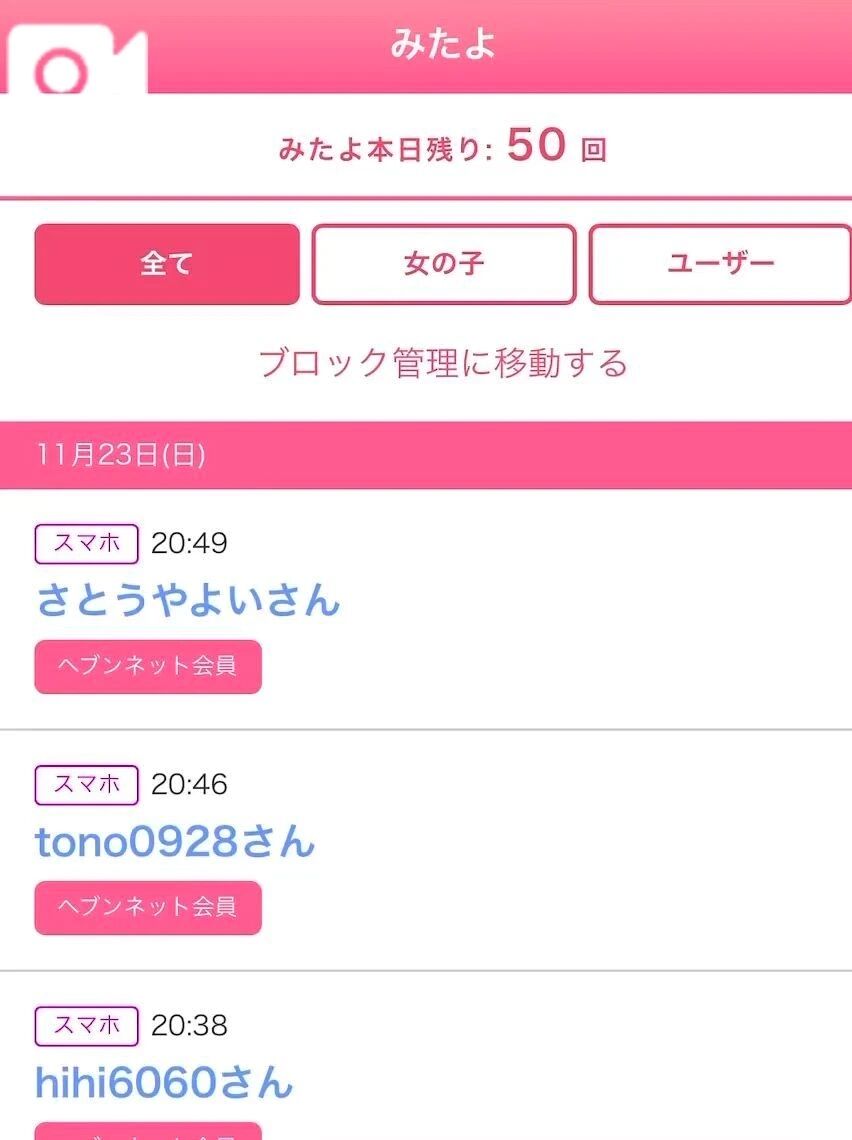Open ブロック管理に移動する
This screenshot has height=1140, width=852.
443,365
